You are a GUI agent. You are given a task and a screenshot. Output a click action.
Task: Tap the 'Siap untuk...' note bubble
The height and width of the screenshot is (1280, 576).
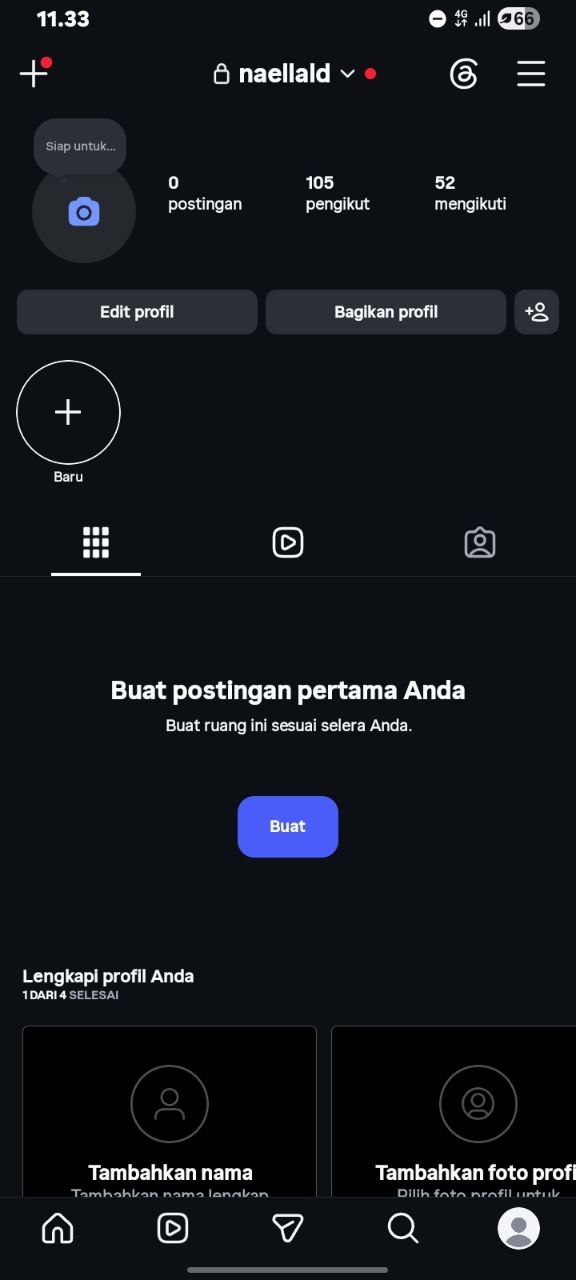[x=80, y=147]
